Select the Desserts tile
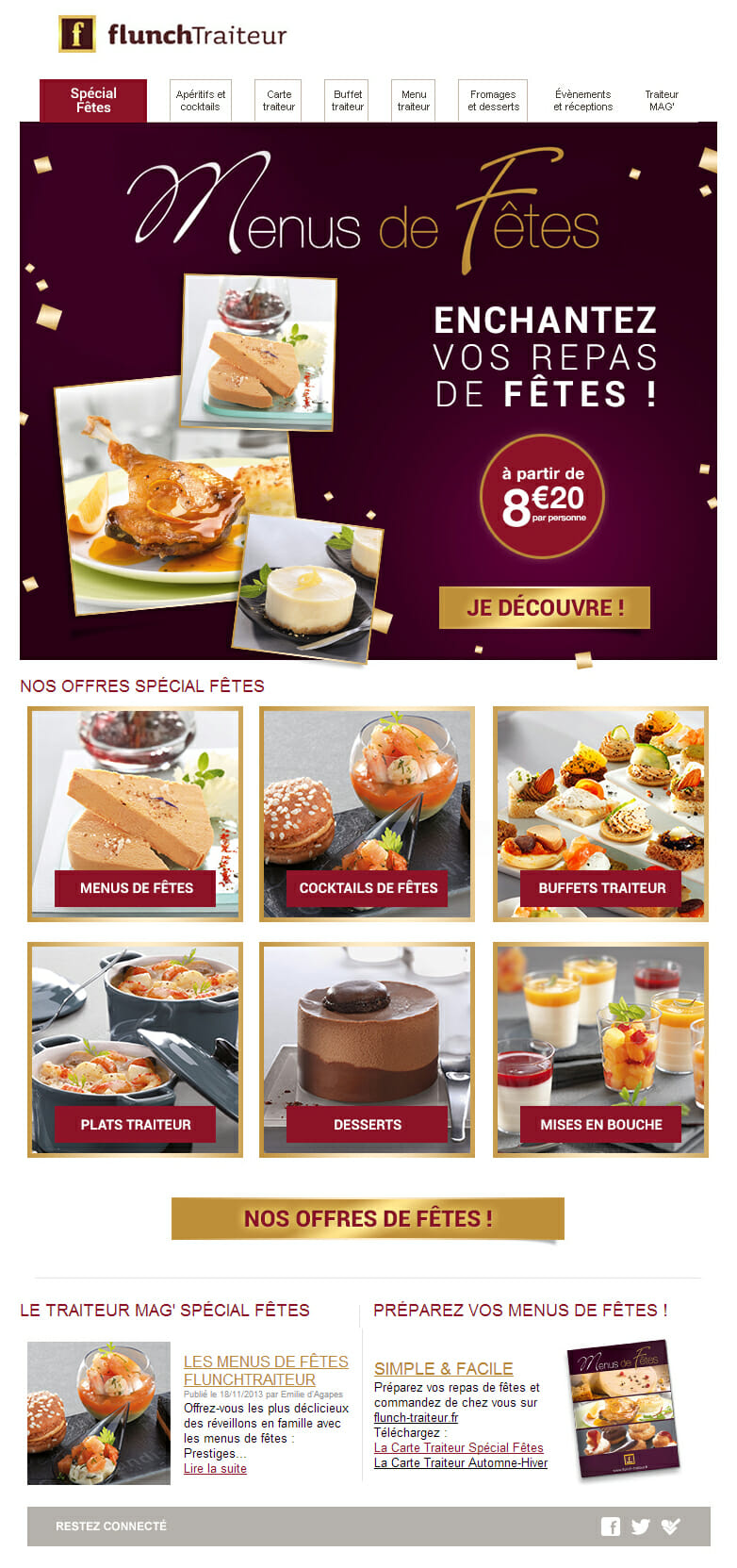 [x=368, y=1124]
